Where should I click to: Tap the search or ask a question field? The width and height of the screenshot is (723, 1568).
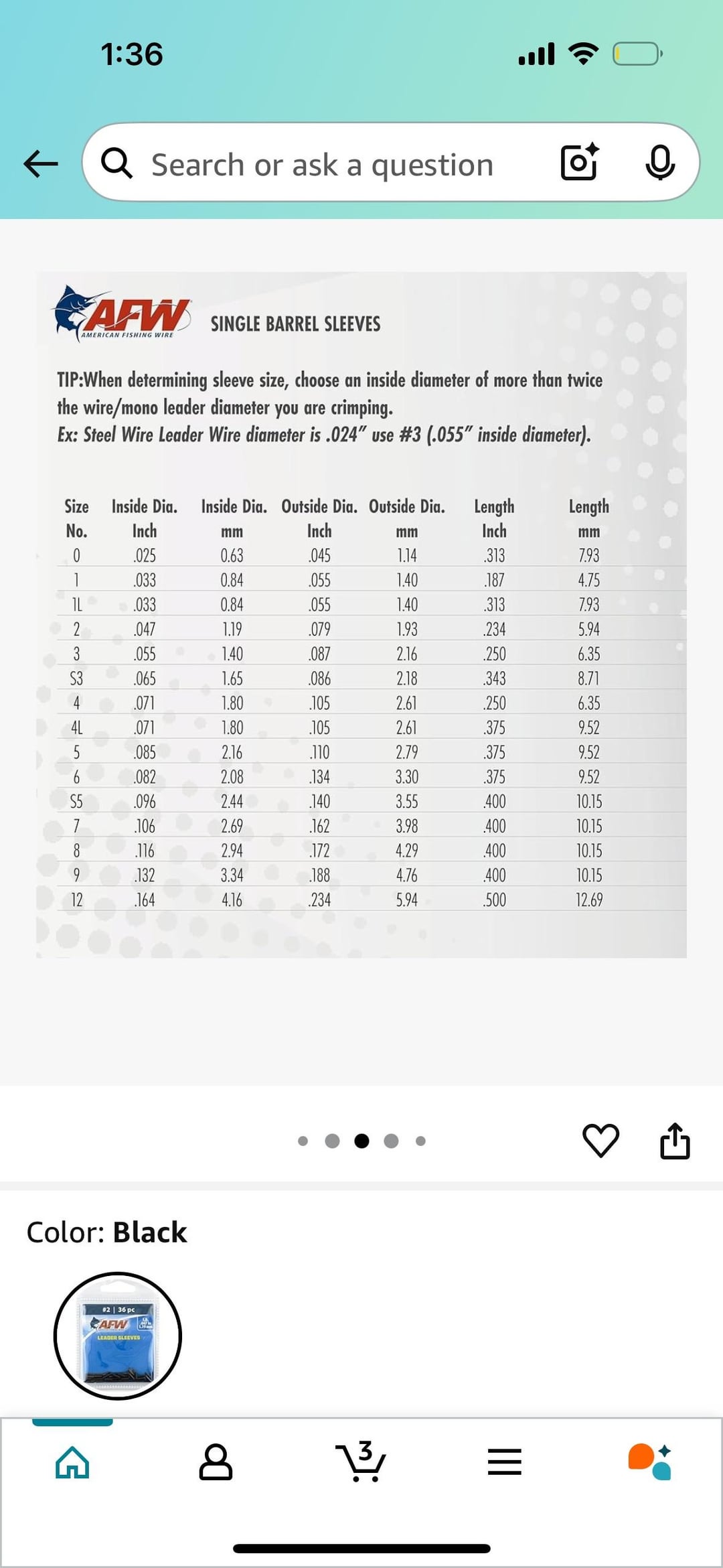coord(321,165)
